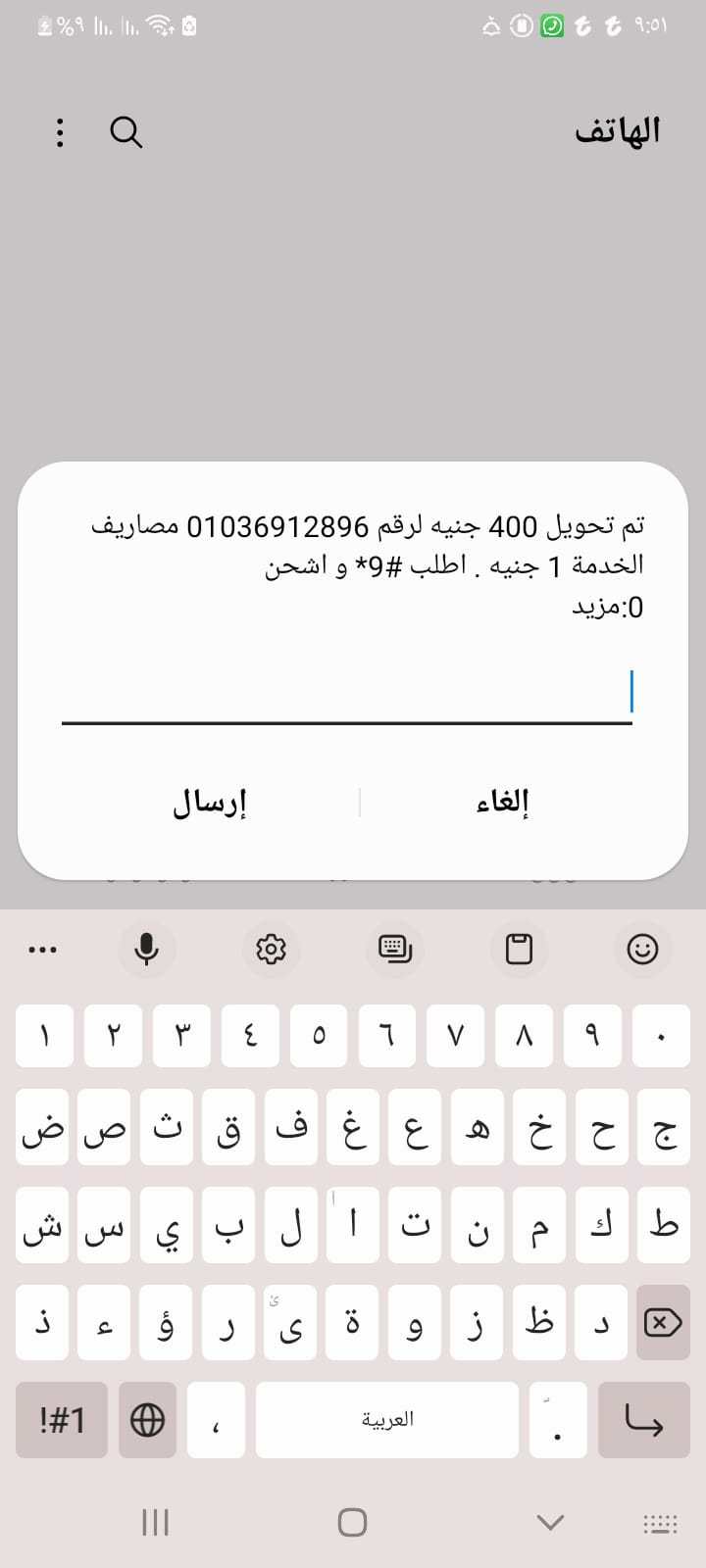Expand the keyboard toolbar with the ellipsis icon
Viewport: 706px width, 1568px height.
[42, 949]
